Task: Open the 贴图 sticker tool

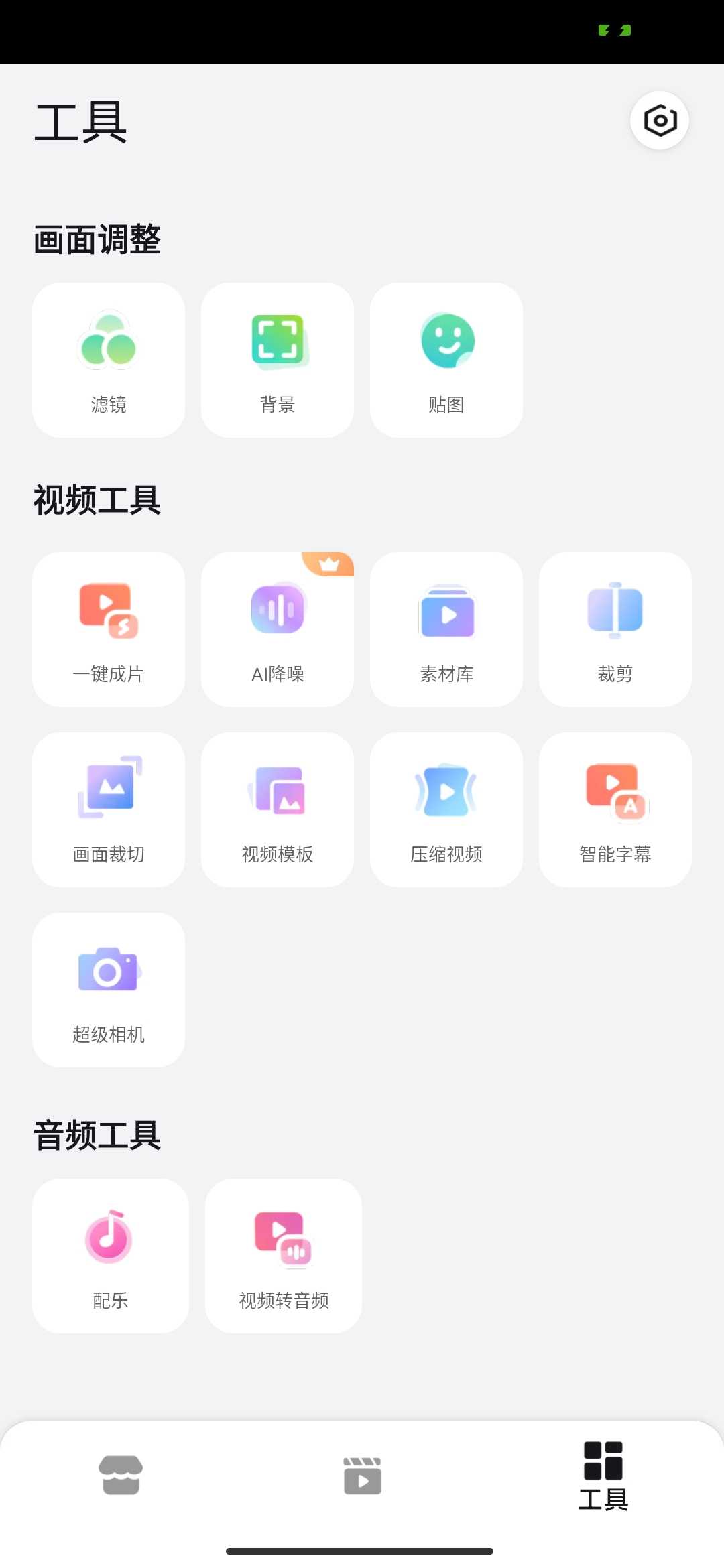Action: tap(446, 361)
